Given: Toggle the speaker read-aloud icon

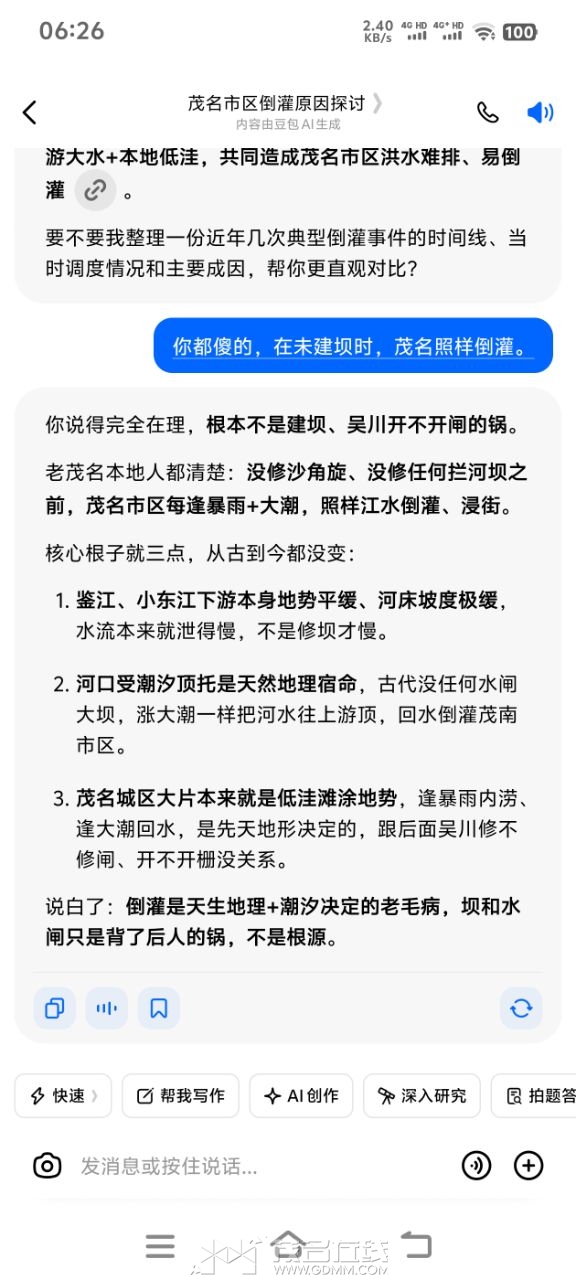Looking at the screenshot, I should click(x=540, y=112).
